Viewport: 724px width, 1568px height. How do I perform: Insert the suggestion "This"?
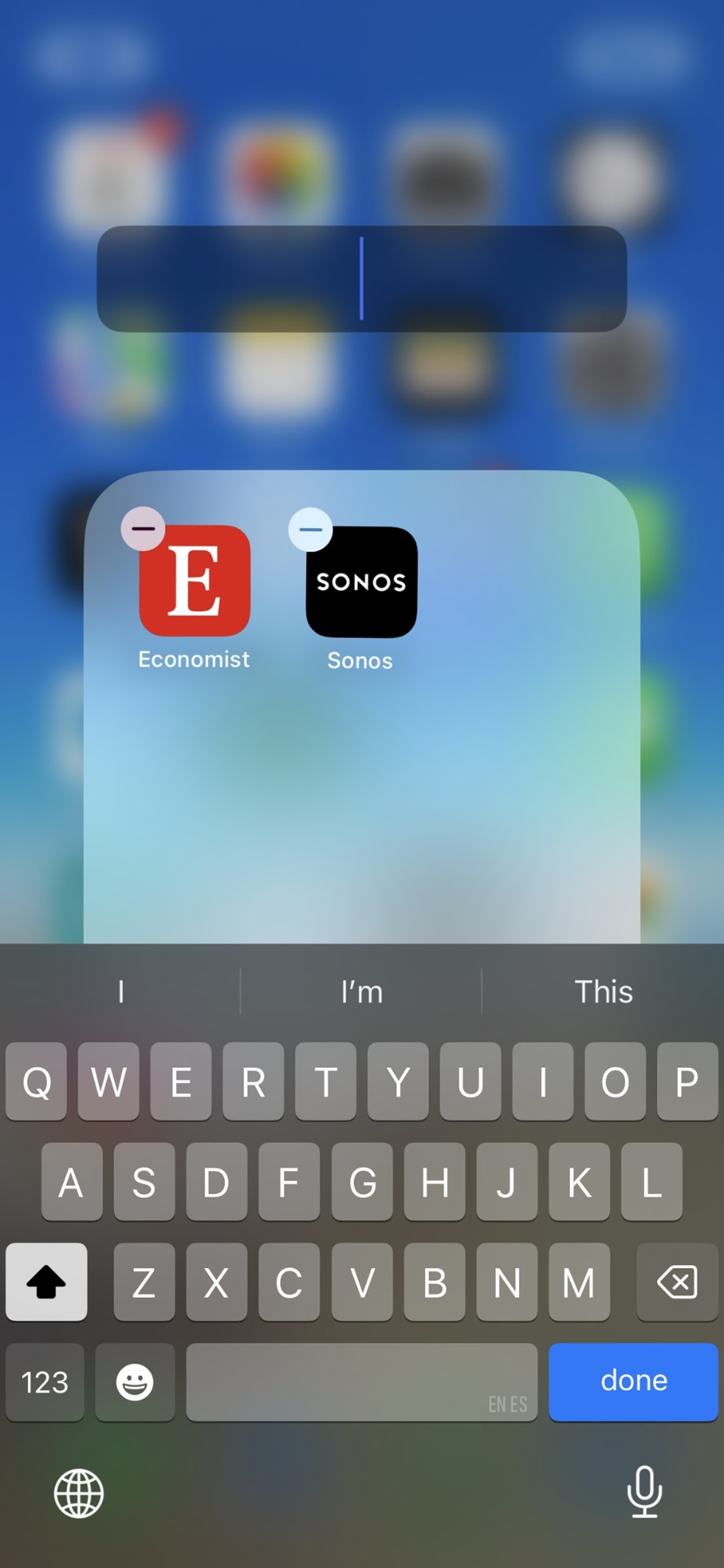tap(603, 991)
